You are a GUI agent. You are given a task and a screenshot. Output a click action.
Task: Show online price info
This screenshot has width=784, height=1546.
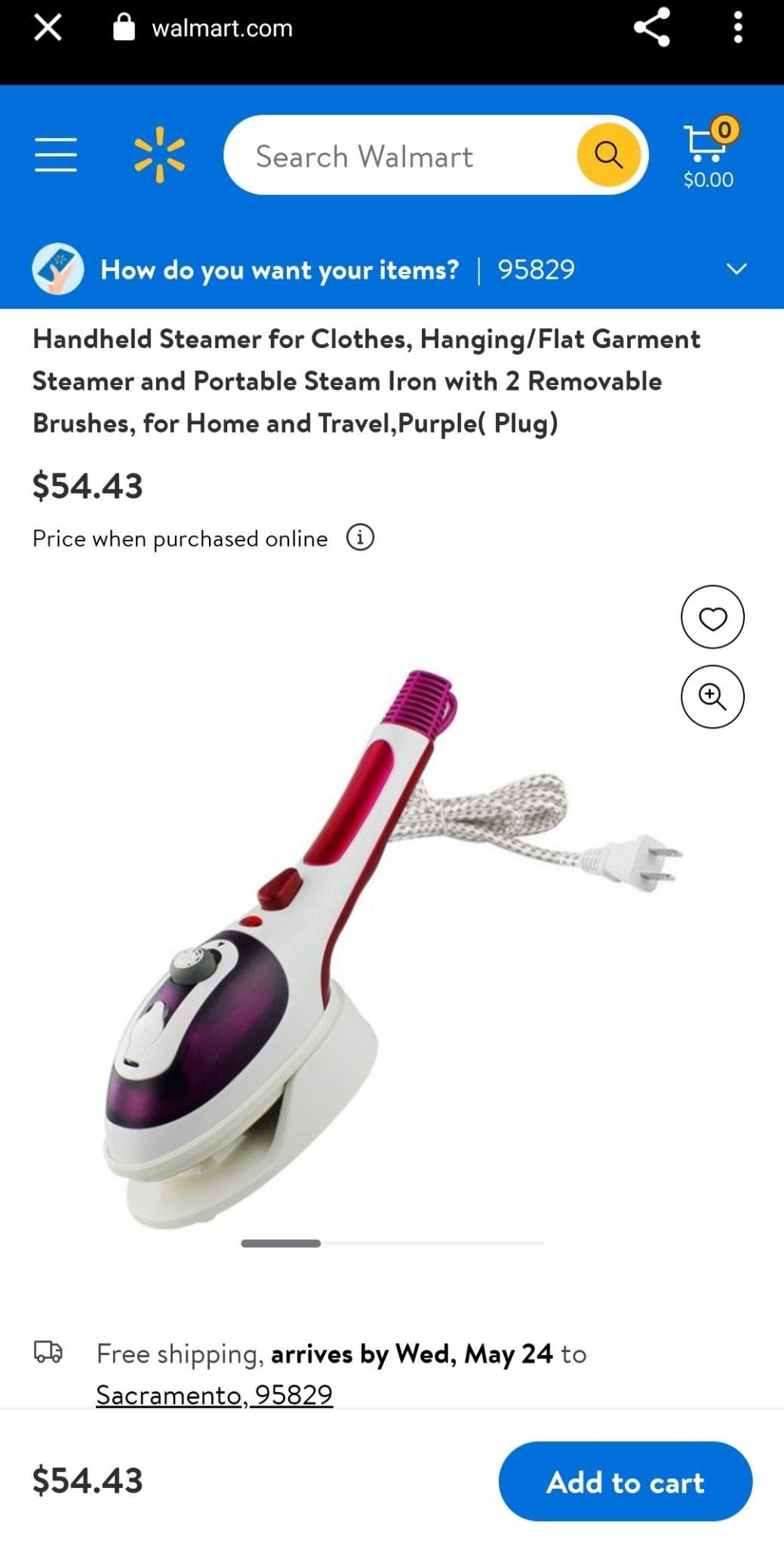(360, 538)
